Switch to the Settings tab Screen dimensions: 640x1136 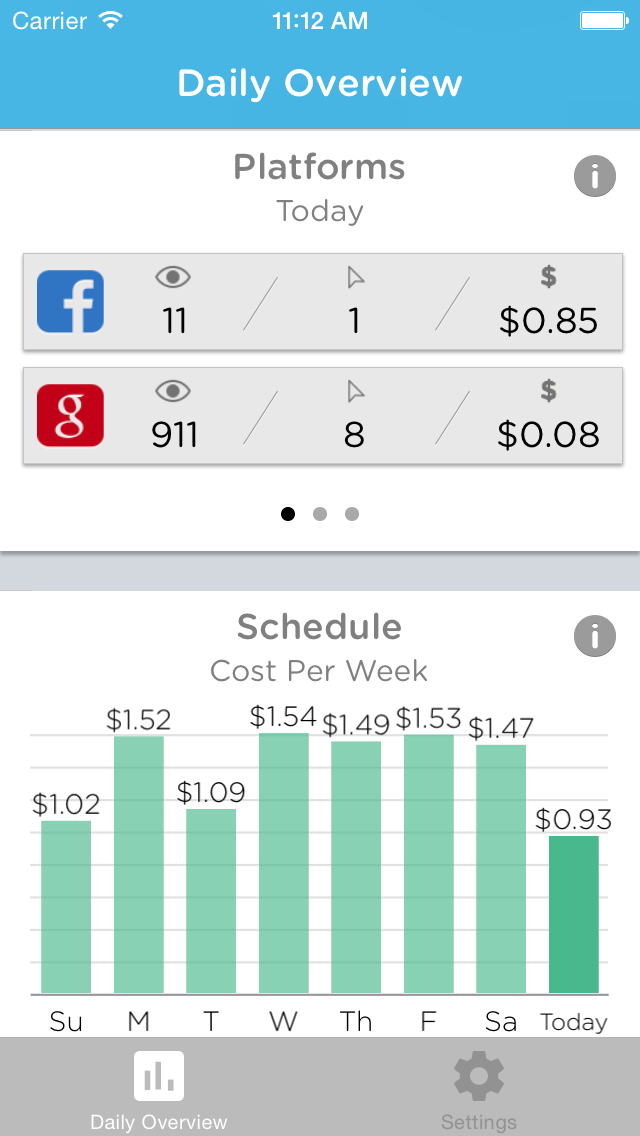pos(479,1090)
